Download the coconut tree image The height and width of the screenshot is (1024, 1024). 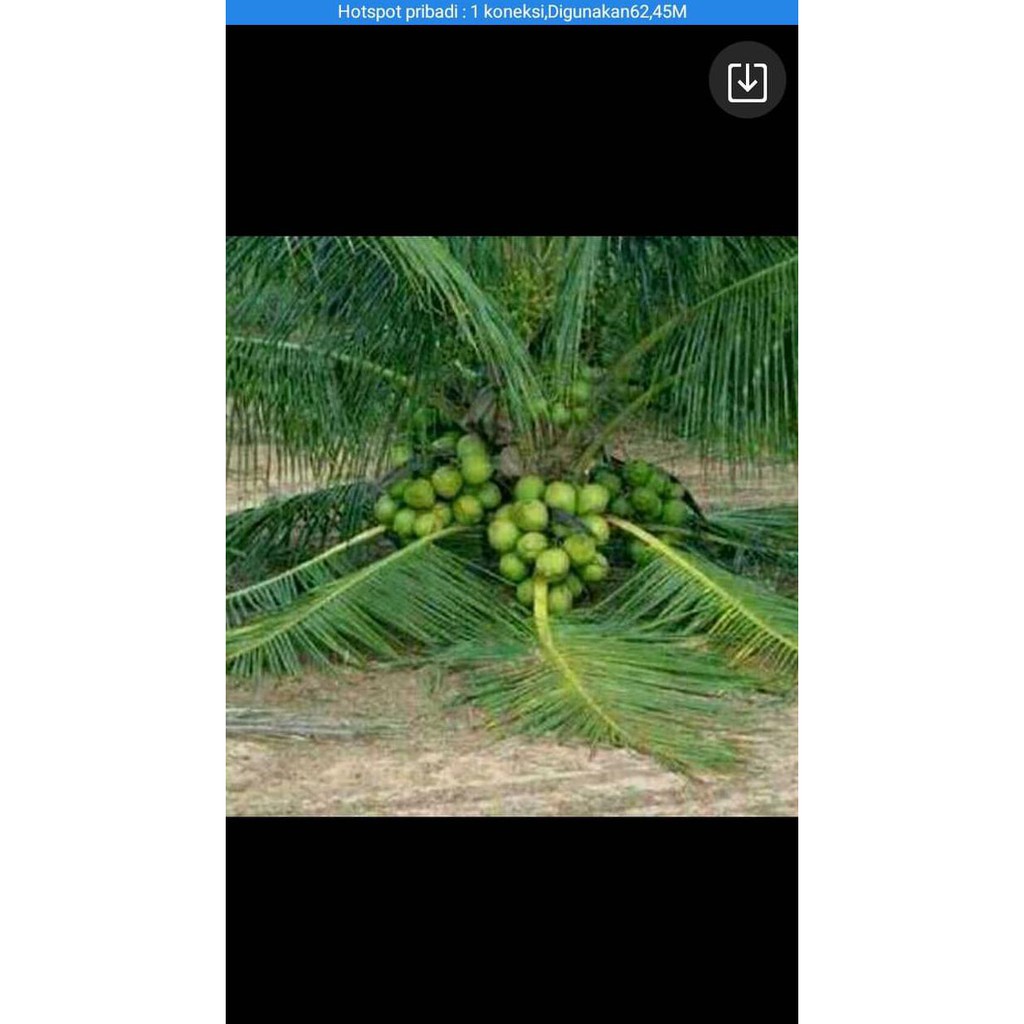pos(747,81)
